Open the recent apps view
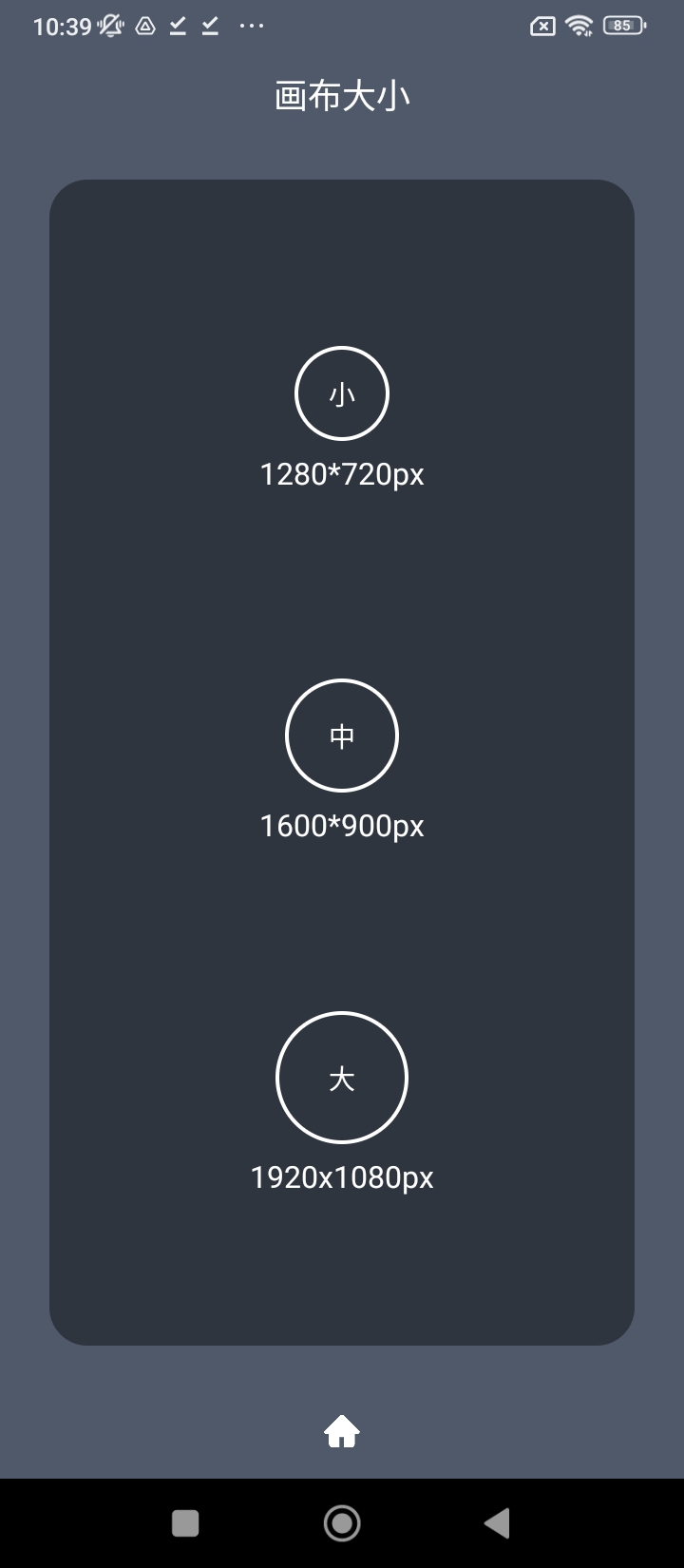 tap(185, 1523)
